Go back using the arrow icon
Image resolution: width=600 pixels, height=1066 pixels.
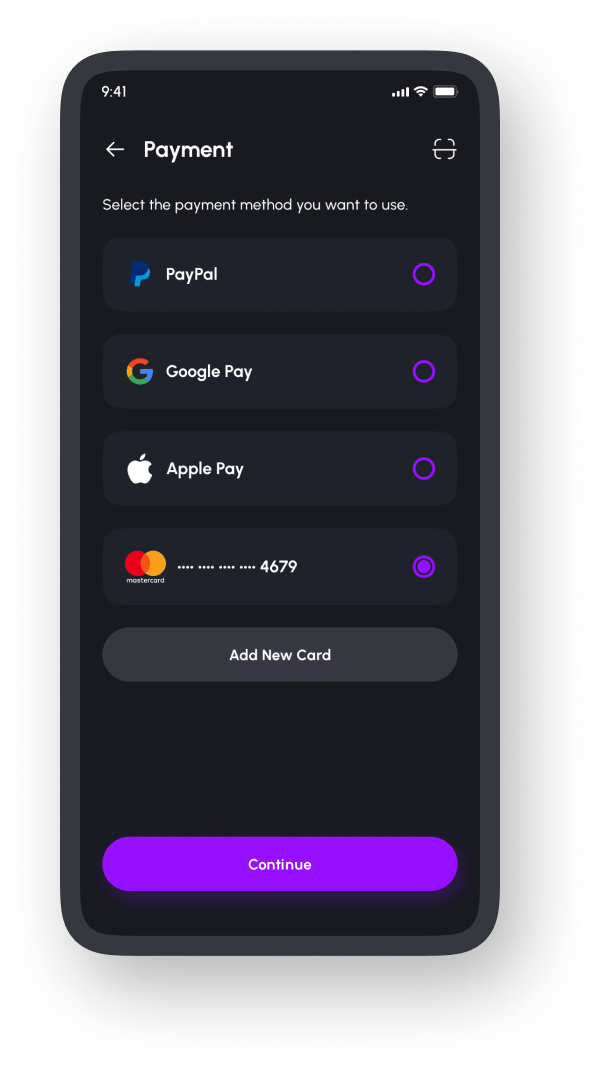pyautogui.click(x=115, y=150)
